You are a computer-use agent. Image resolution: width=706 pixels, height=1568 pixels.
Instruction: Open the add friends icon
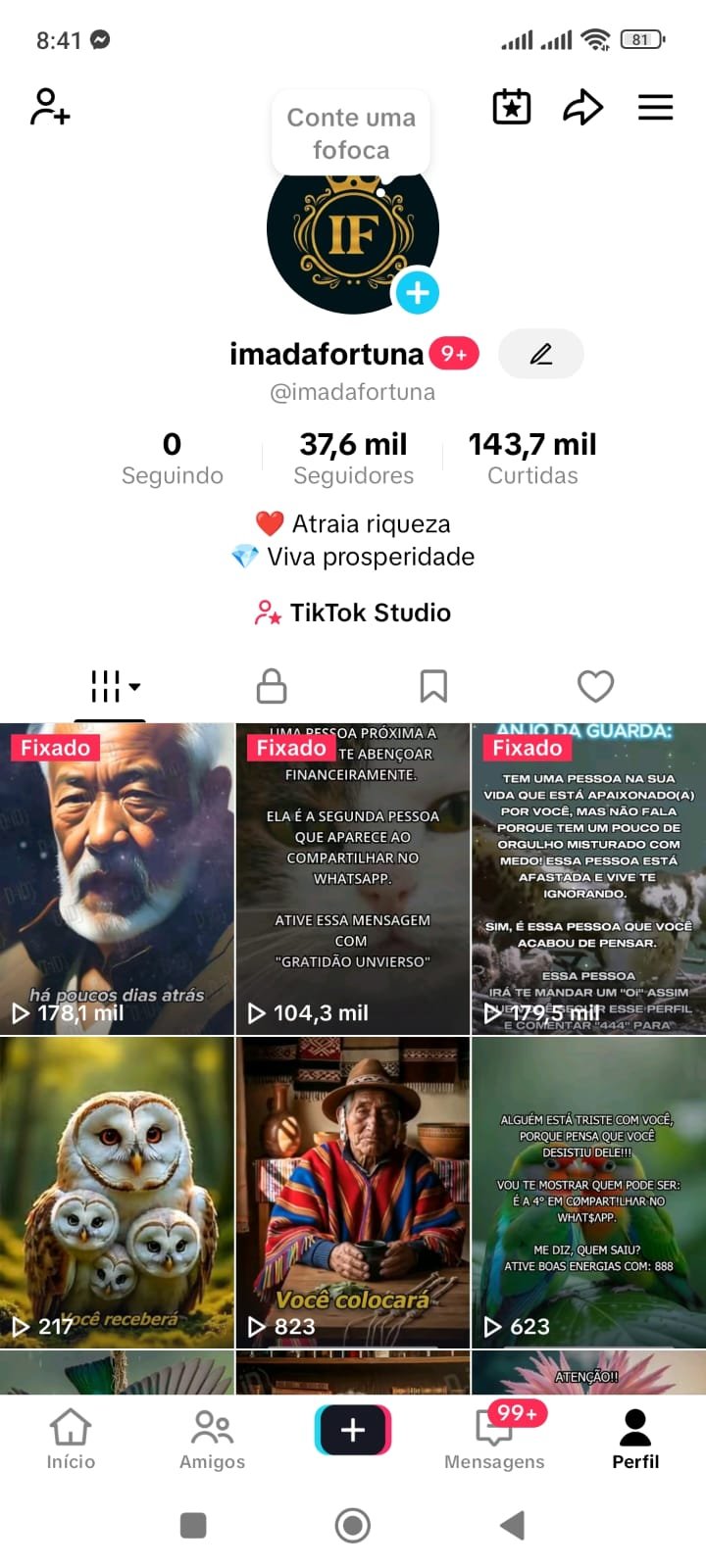[x=50, y=107]
